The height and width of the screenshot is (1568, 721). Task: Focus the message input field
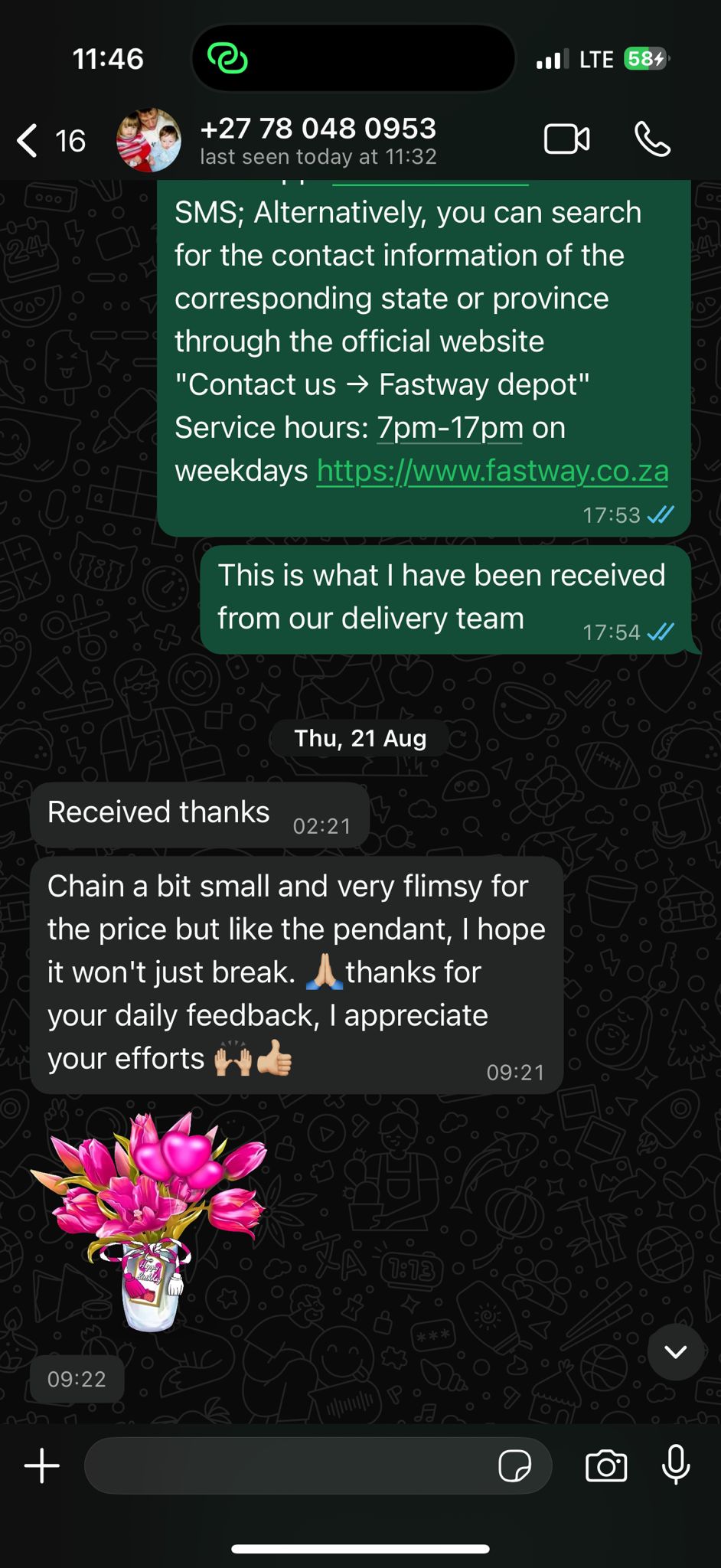pos(291,1466)
